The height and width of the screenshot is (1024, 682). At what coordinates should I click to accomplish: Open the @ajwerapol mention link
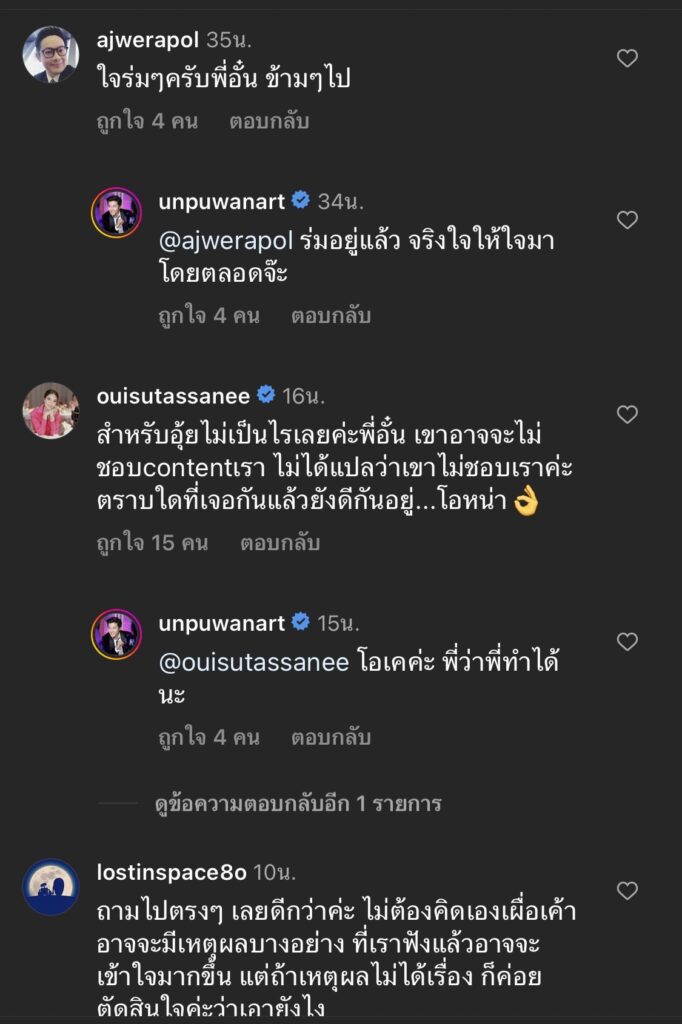pos(224,240)
